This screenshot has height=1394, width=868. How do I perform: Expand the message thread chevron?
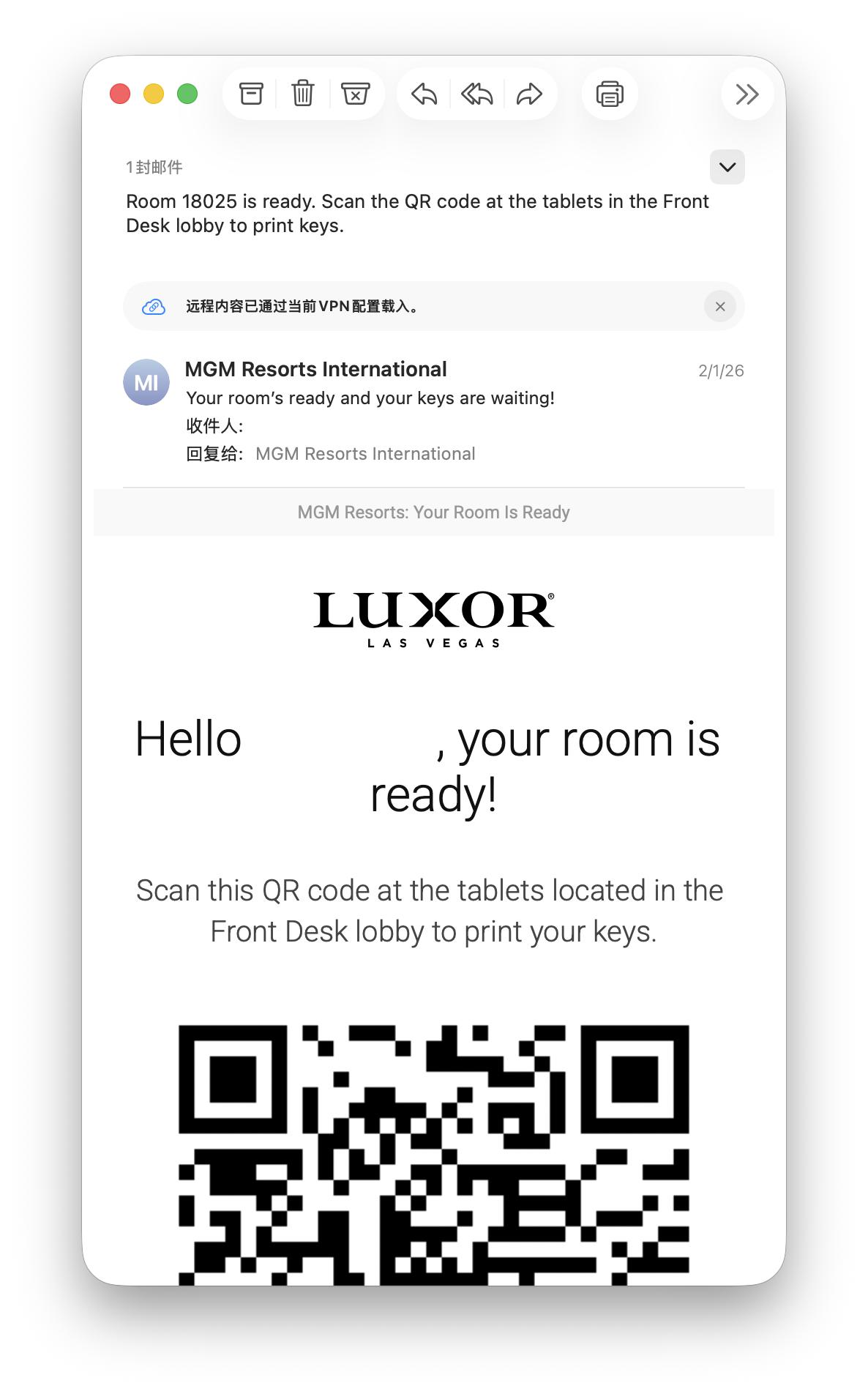click(x=727, y=167)
